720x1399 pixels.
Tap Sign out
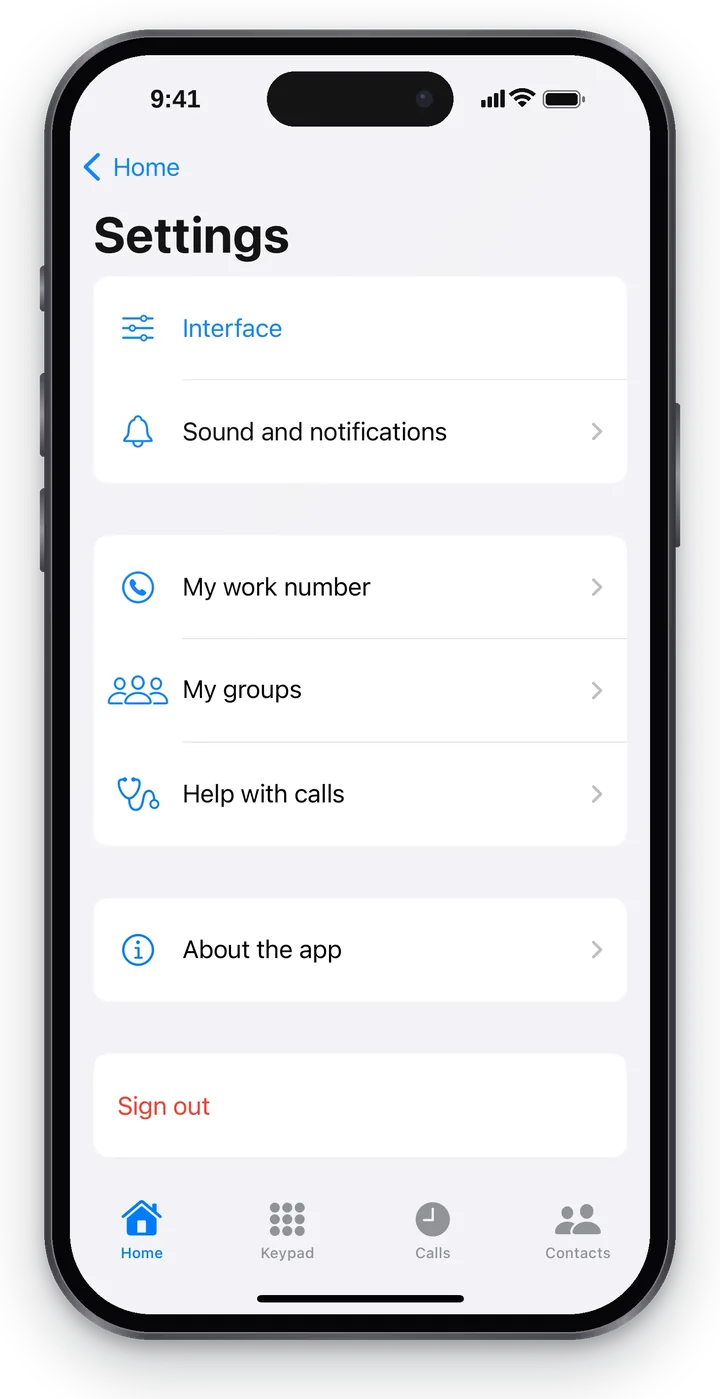pos(360,1105)
